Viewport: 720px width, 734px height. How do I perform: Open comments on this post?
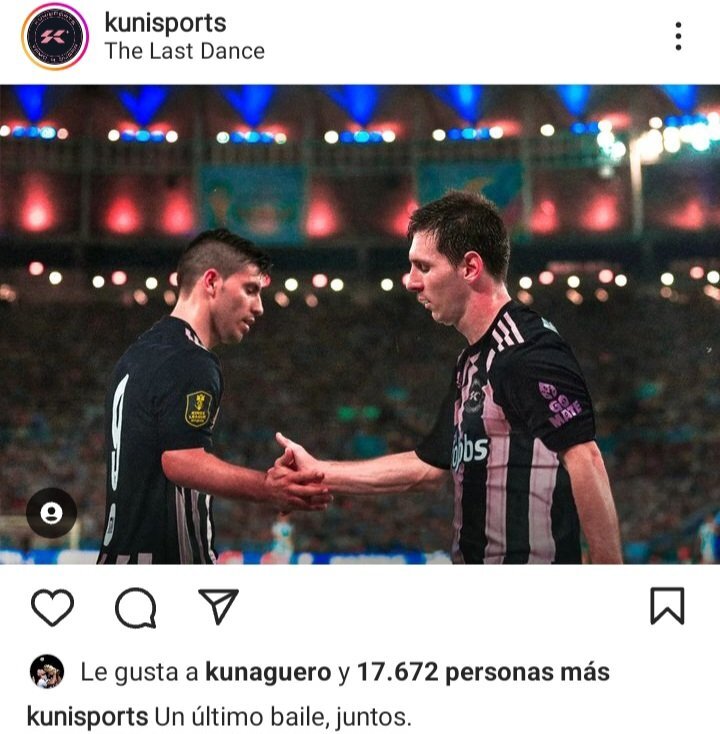[x=135, y=606]
